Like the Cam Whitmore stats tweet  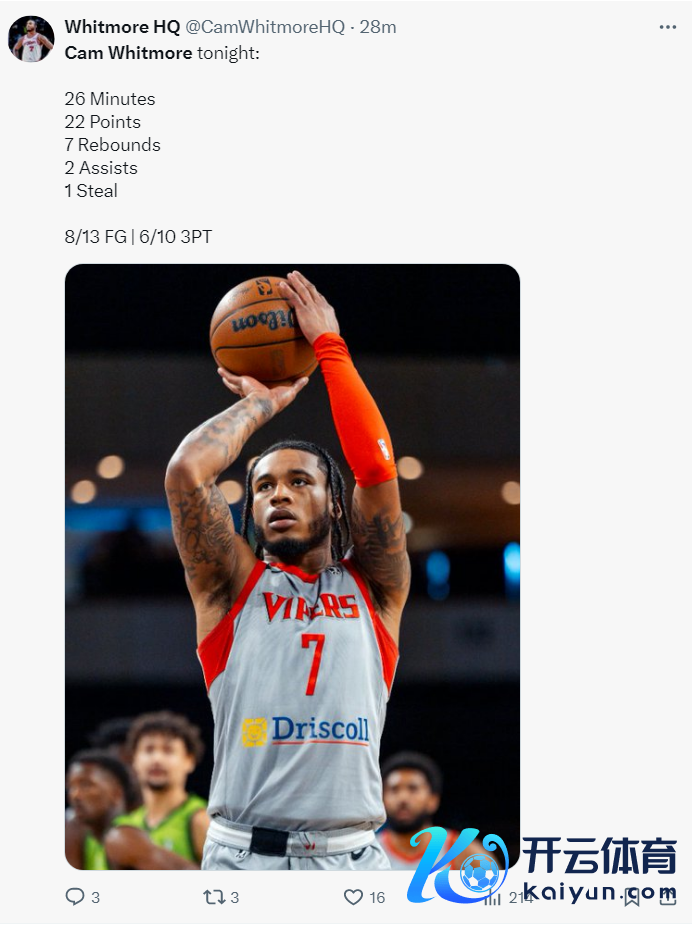click(354, 897)
